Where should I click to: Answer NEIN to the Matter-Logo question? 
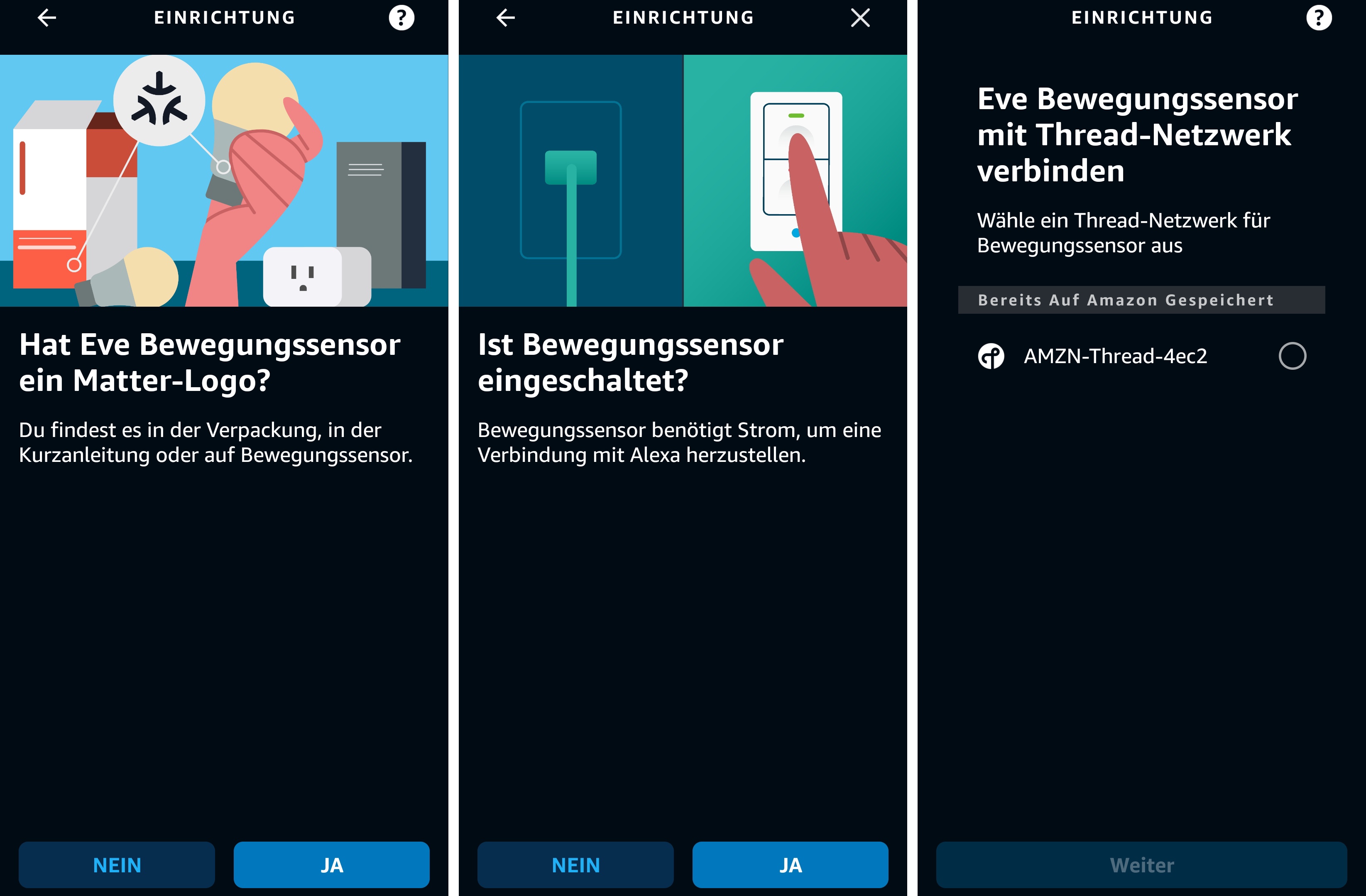[x=117, y=864]
